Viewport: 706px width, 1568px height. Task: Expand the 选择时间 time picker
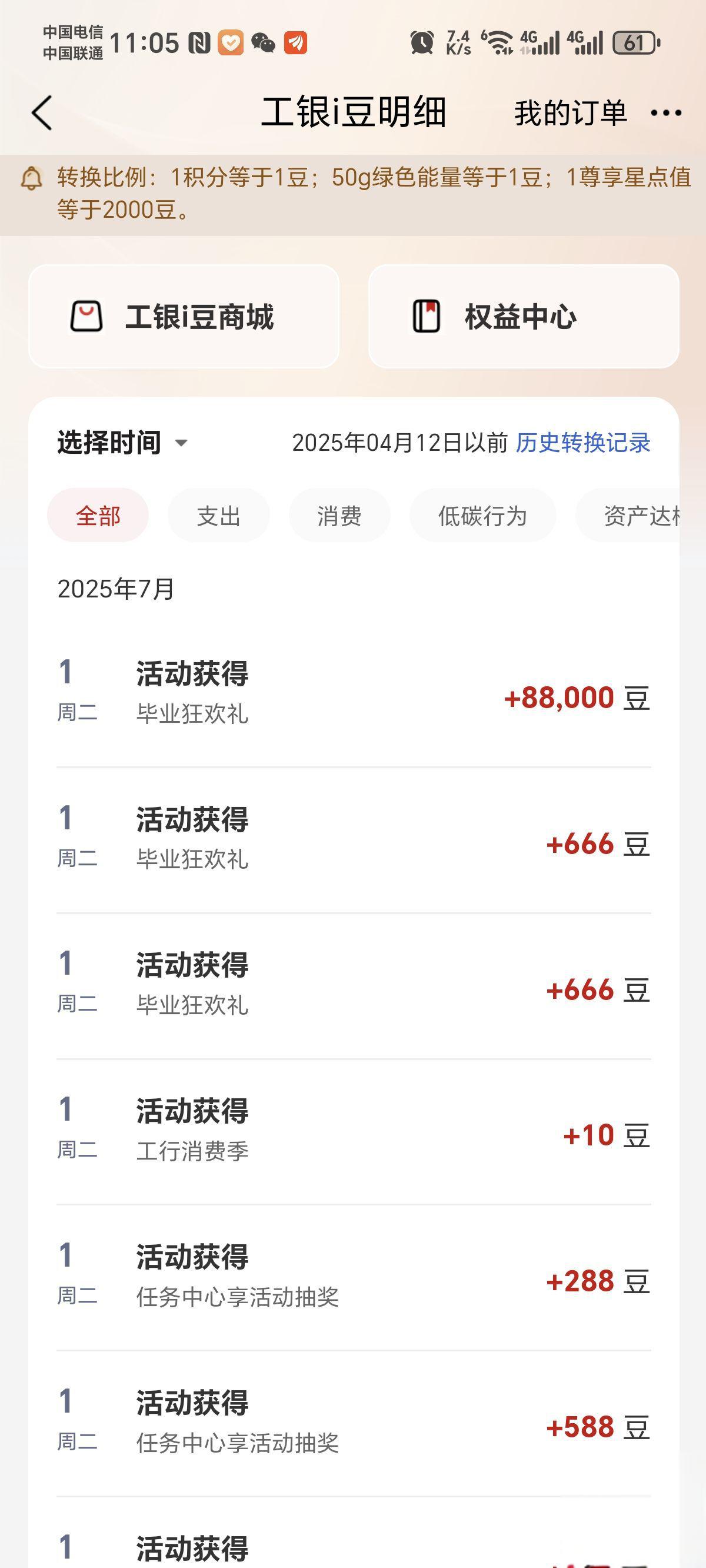pyautogui.click(x=122, y=443)
